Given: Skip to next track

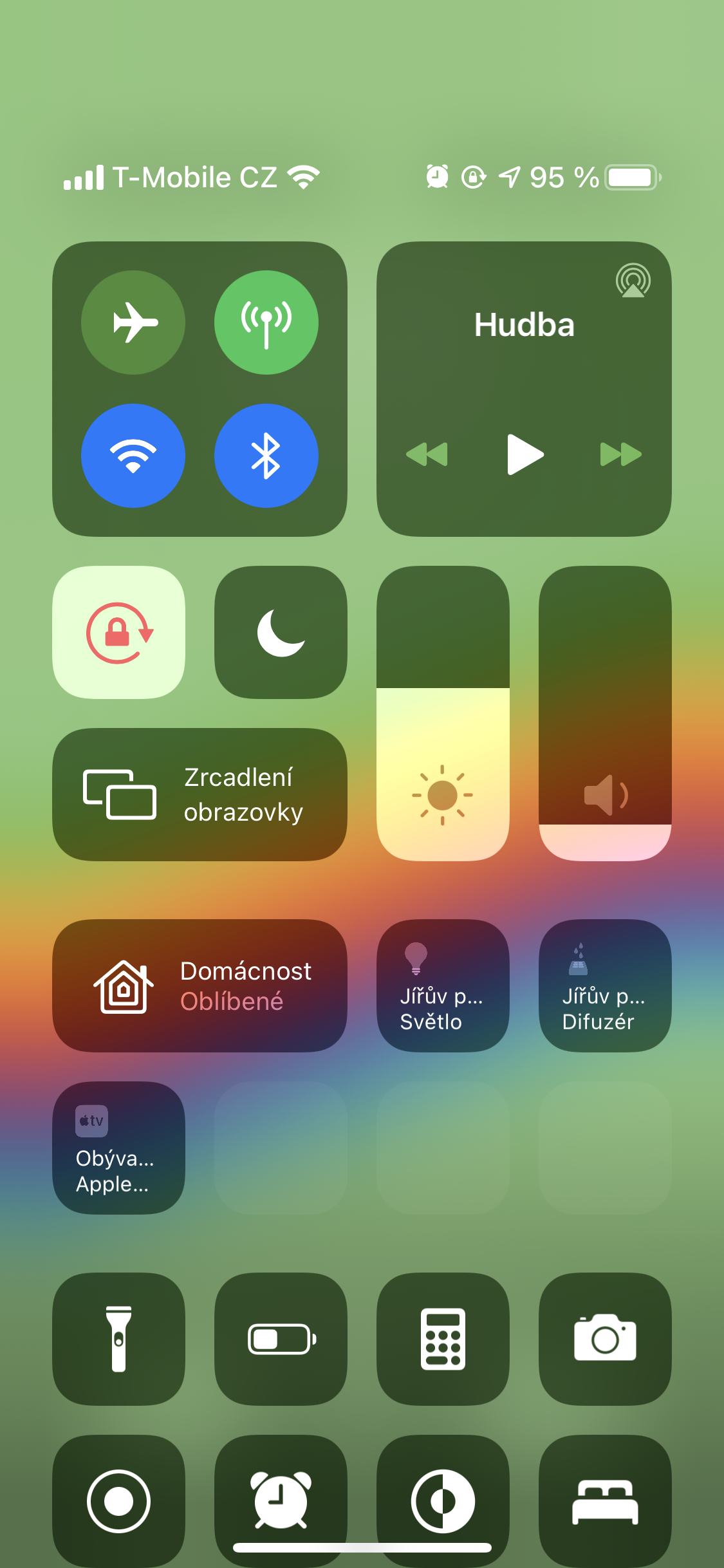Looking at the screenshot, I should (620, 454).
